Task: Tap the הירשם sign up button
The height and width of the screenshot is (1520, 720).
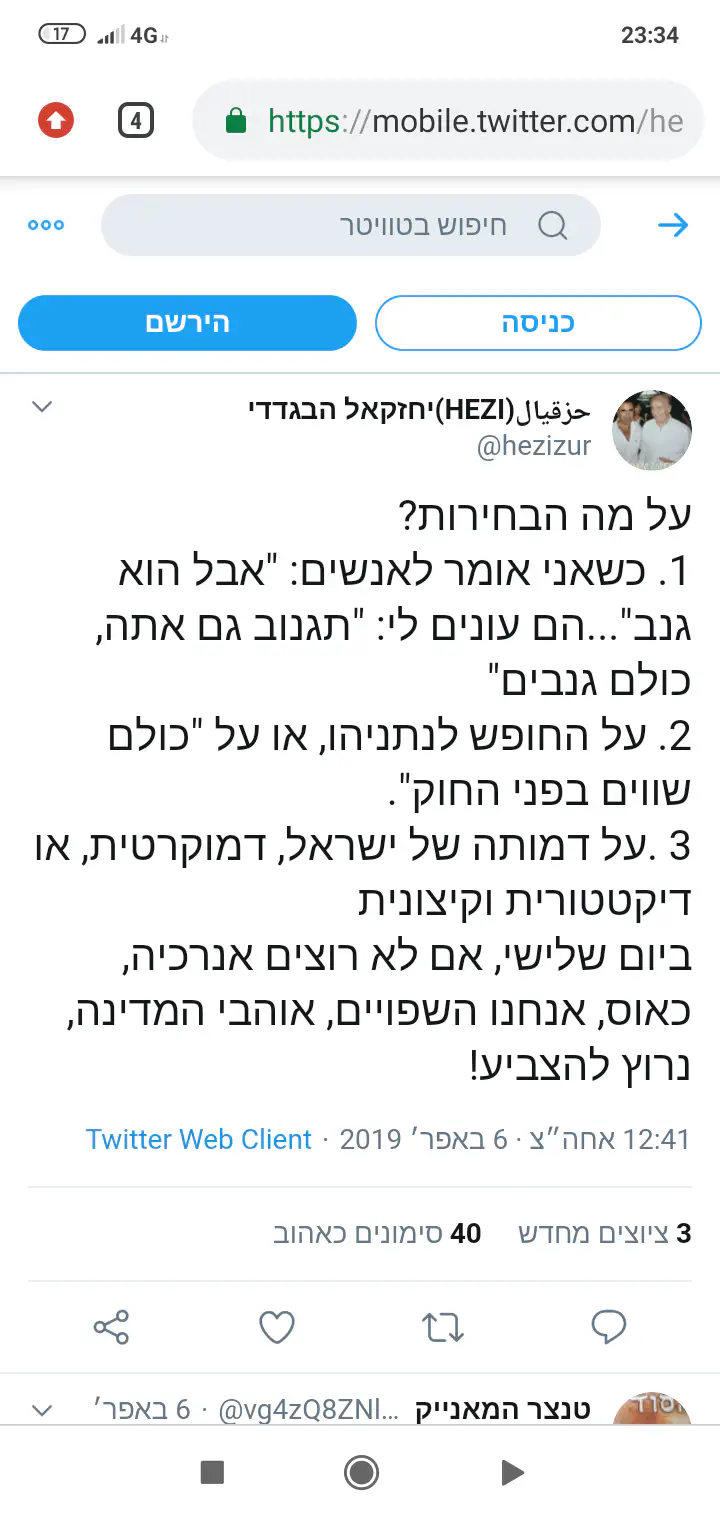Action: [x=187, y=323]
